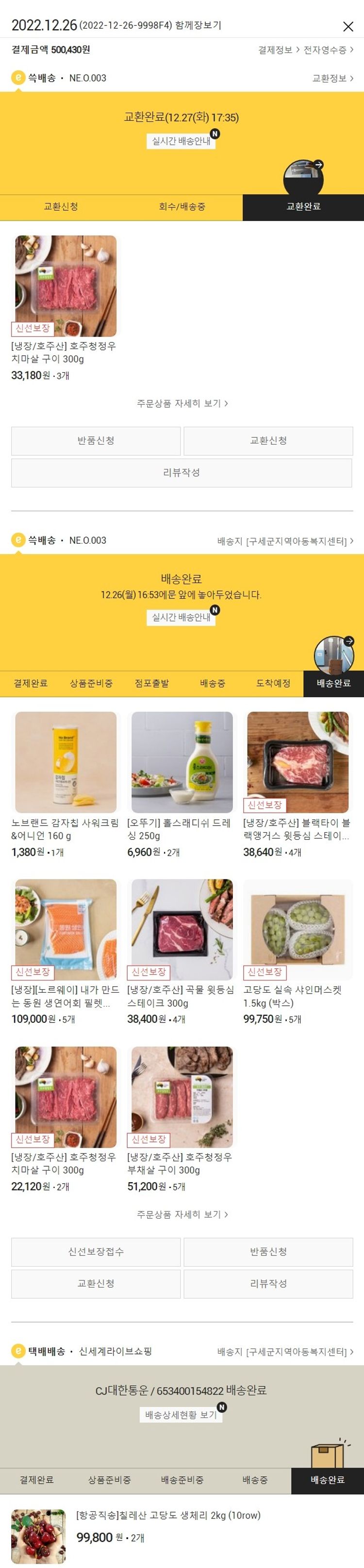The width and height of the screenshot is (364, 1568).
Task: Tap 실시간 배송안내 under 교환완료 status
Action: coord(181,141)
